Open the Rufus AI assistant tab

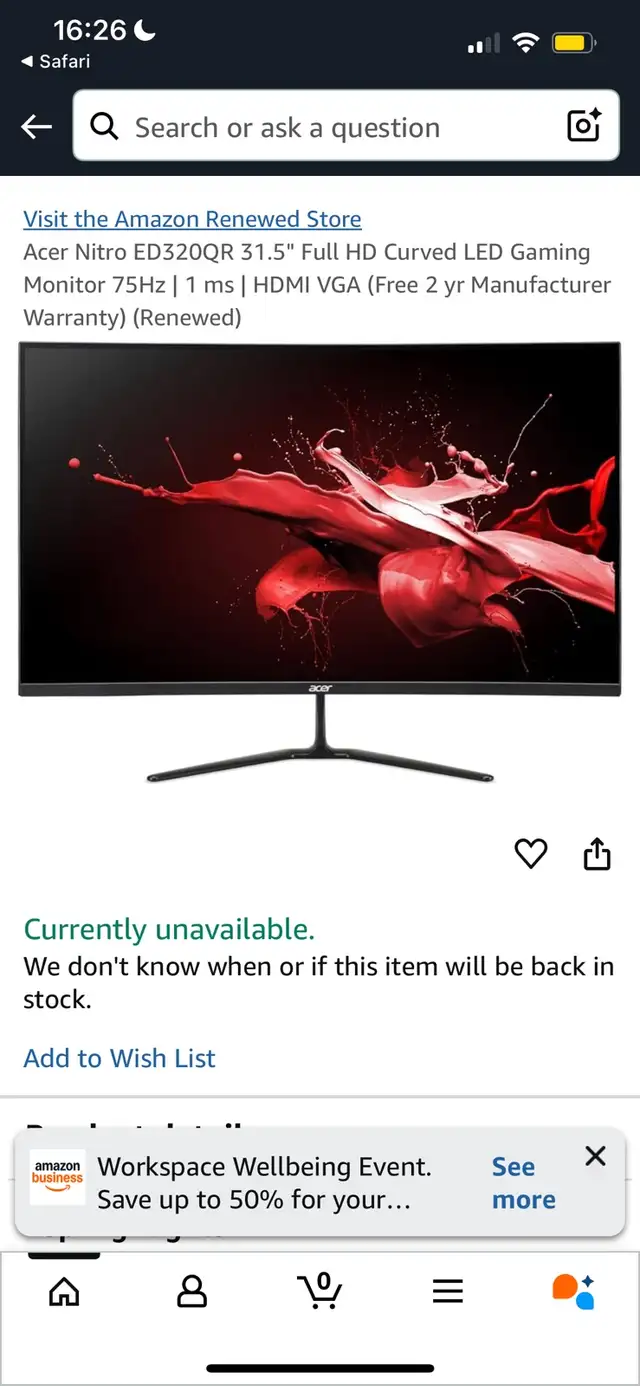[x=574, y=1291]
